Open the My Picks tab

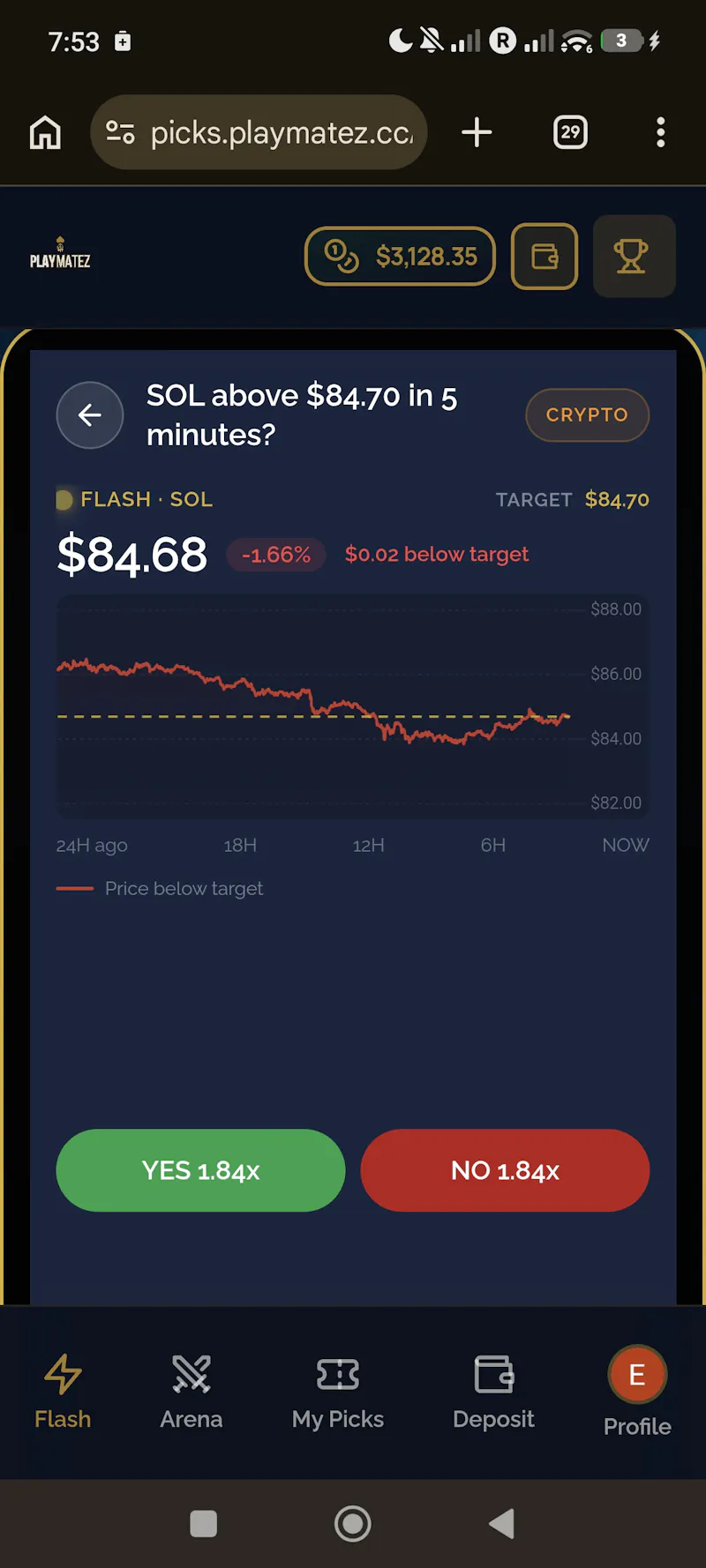338,1392
